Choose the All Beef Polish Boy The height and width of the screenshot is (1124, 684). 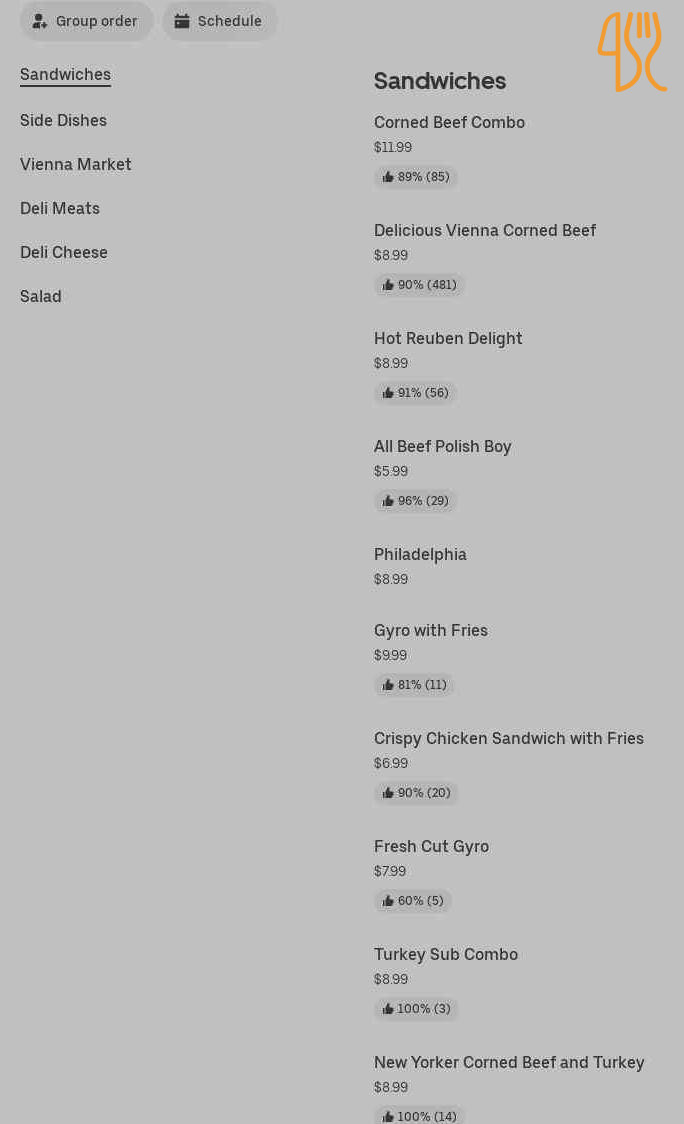coord(442,447)
